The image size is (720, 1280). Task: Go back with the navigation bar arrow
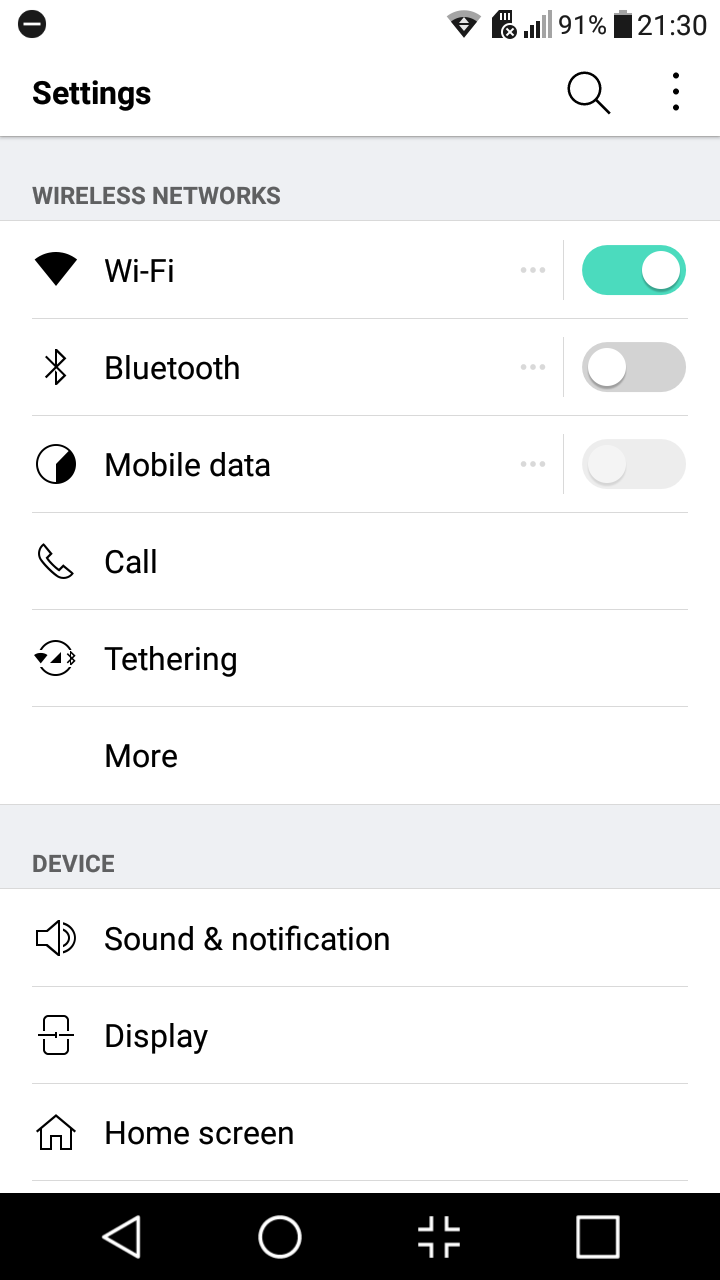tap(122, 1237)
